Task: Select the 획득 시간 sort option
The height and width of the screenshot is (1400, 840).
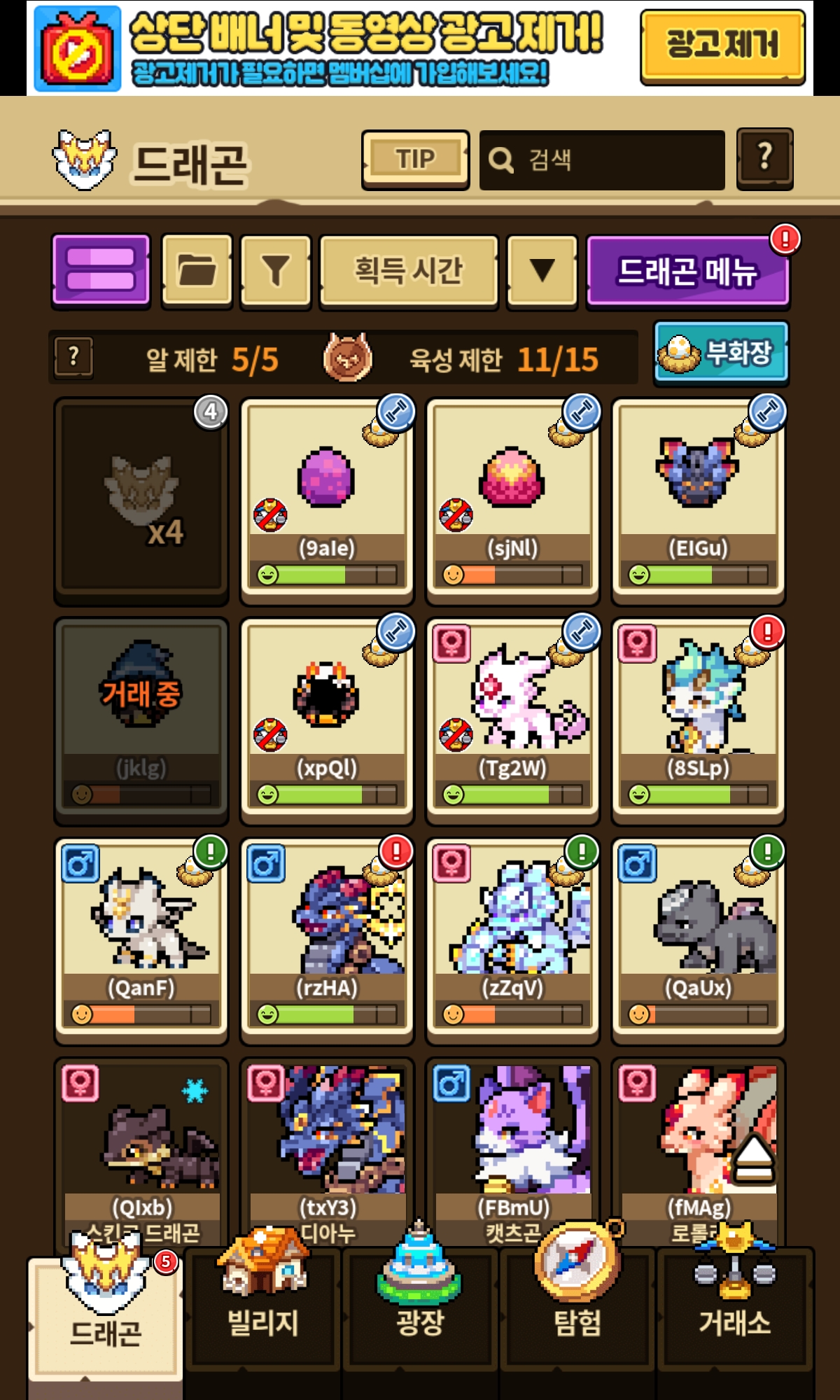Action: point(409,272)
